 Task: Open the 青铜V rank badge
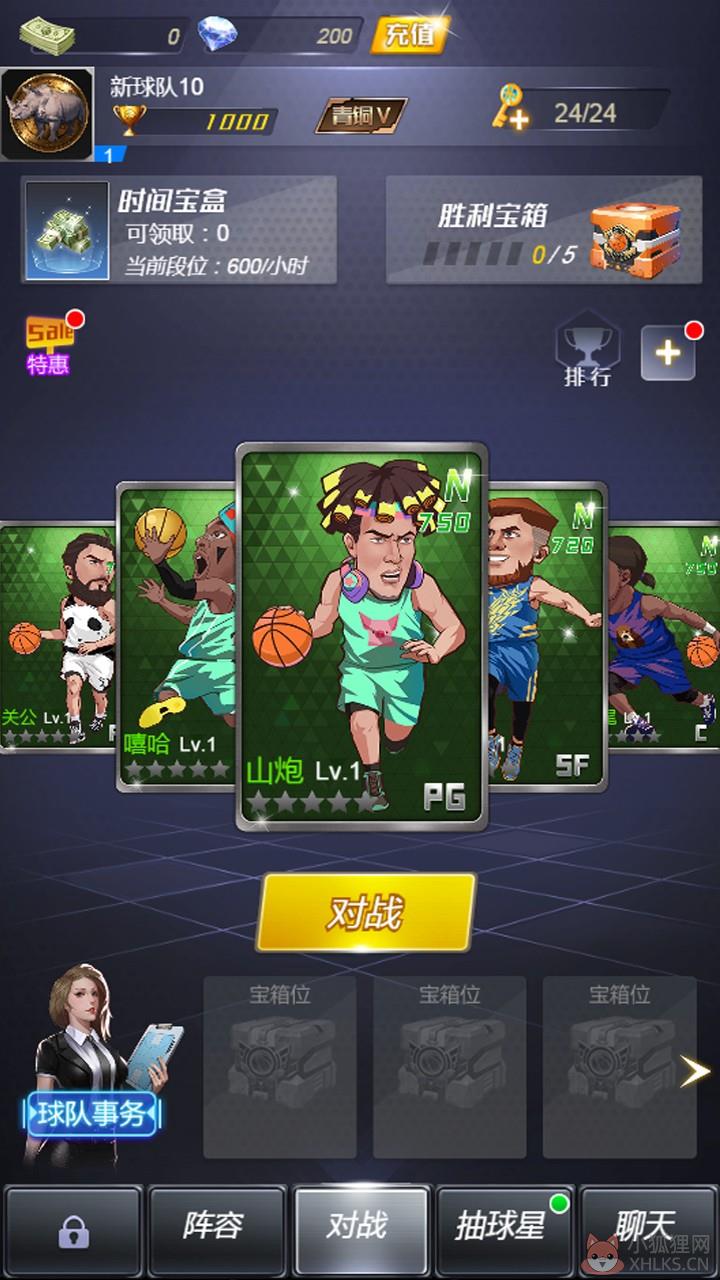pos(361,116)
